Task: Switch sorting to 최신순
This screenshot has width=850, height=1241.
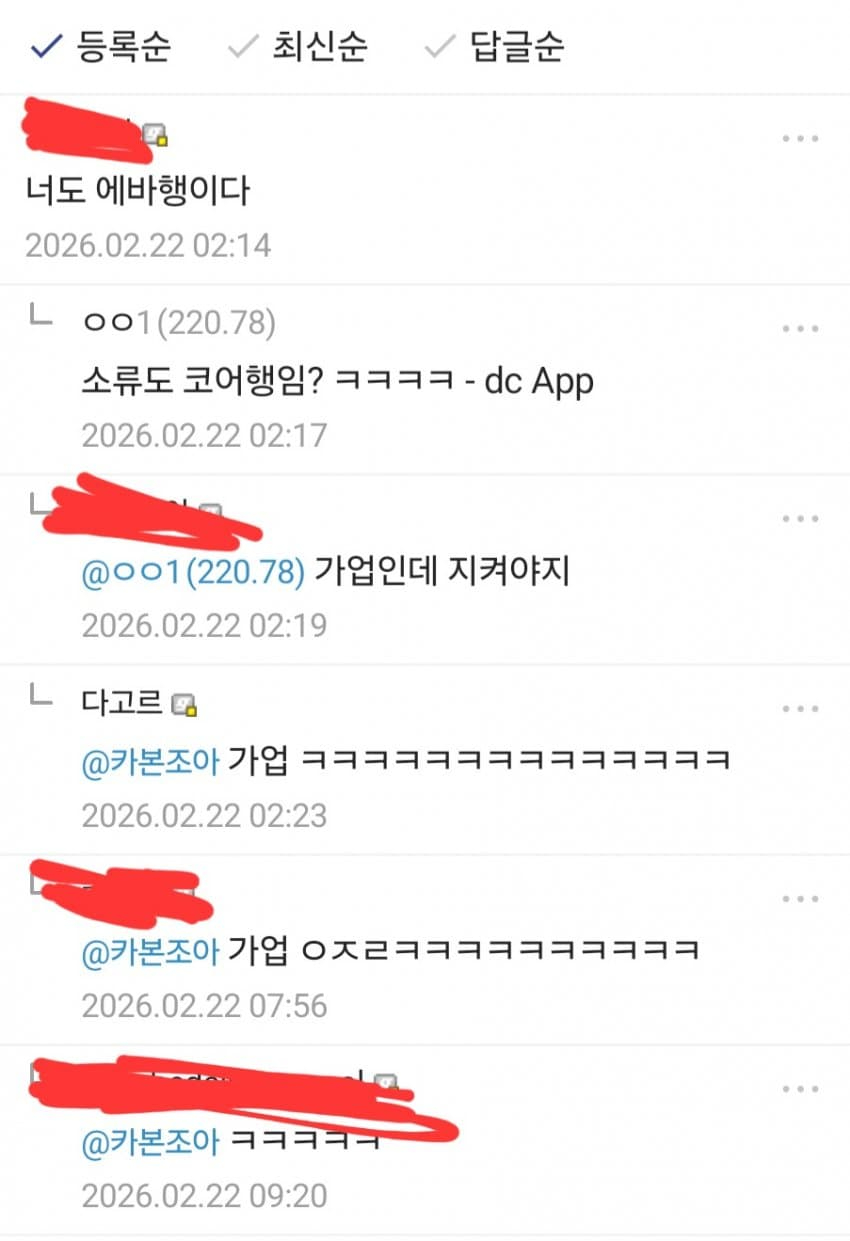Action: [299, 46]
